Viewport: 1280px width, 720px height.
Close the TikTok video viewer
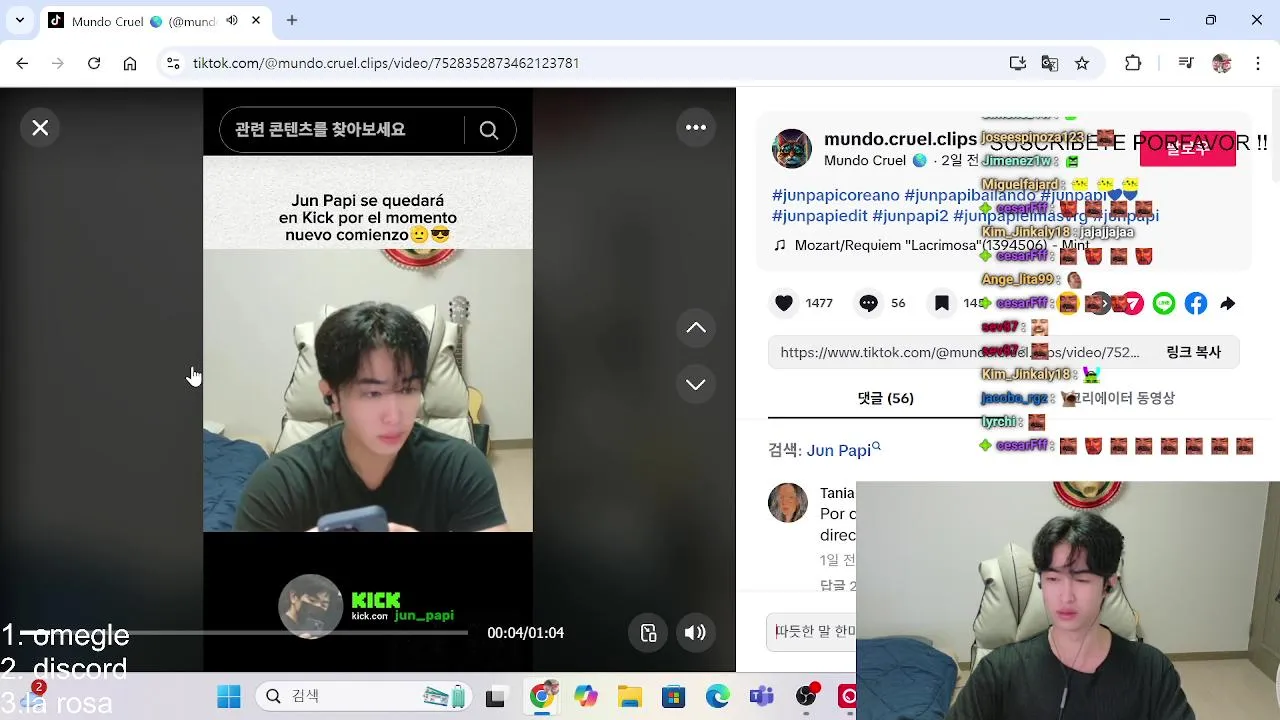tap(40, 128)
